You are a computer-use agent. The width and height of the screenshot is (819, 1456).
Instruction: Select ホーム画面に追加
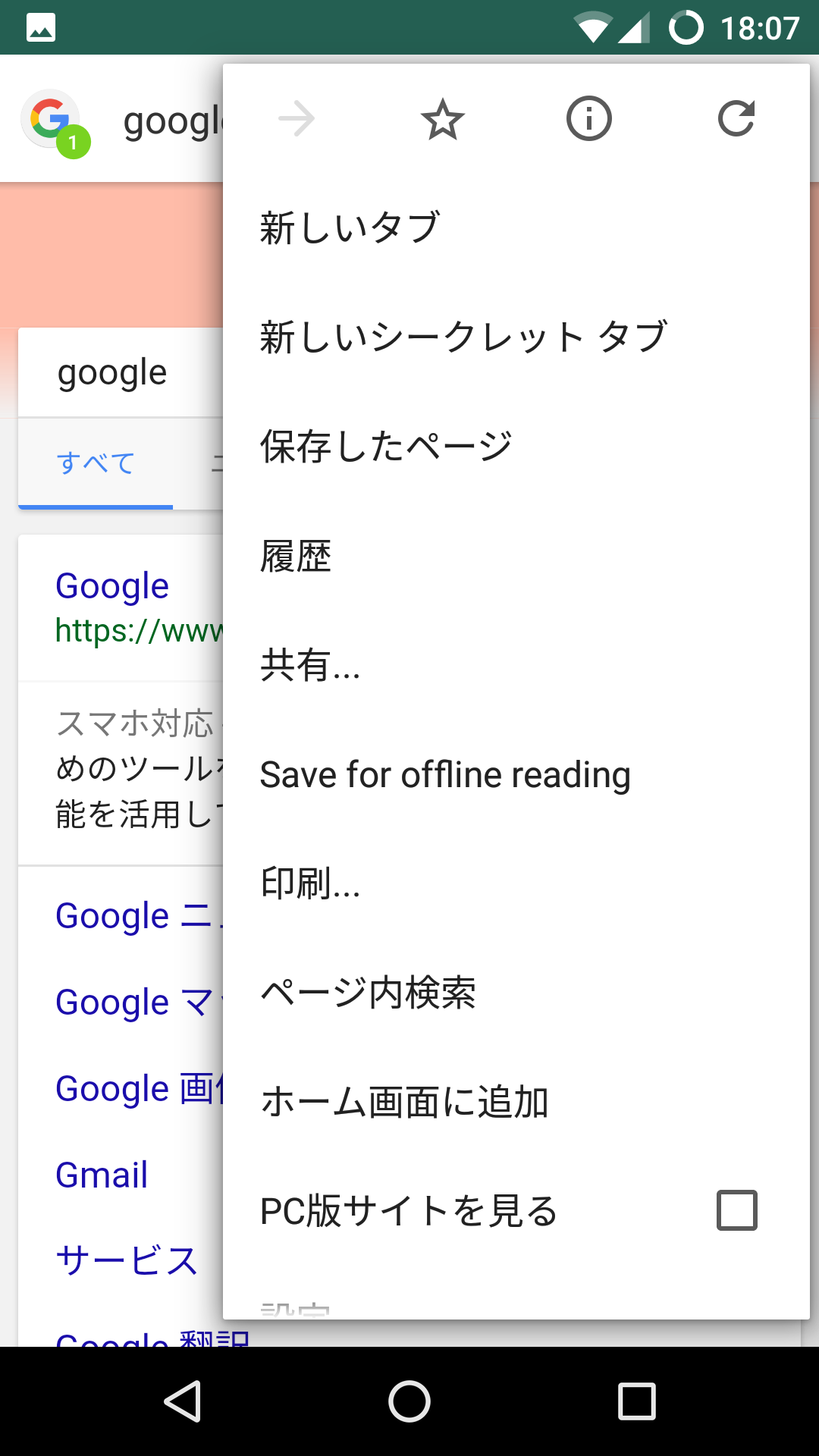click(x=516, y=1102)
